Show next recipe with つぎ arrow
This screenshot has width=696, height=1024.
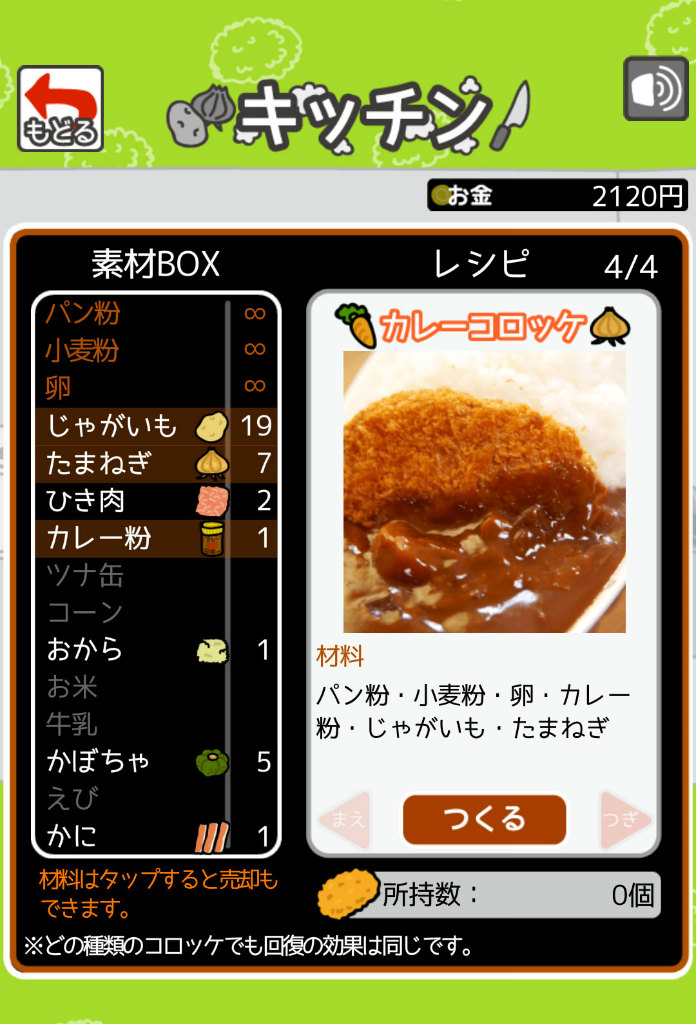pos(623,820)
